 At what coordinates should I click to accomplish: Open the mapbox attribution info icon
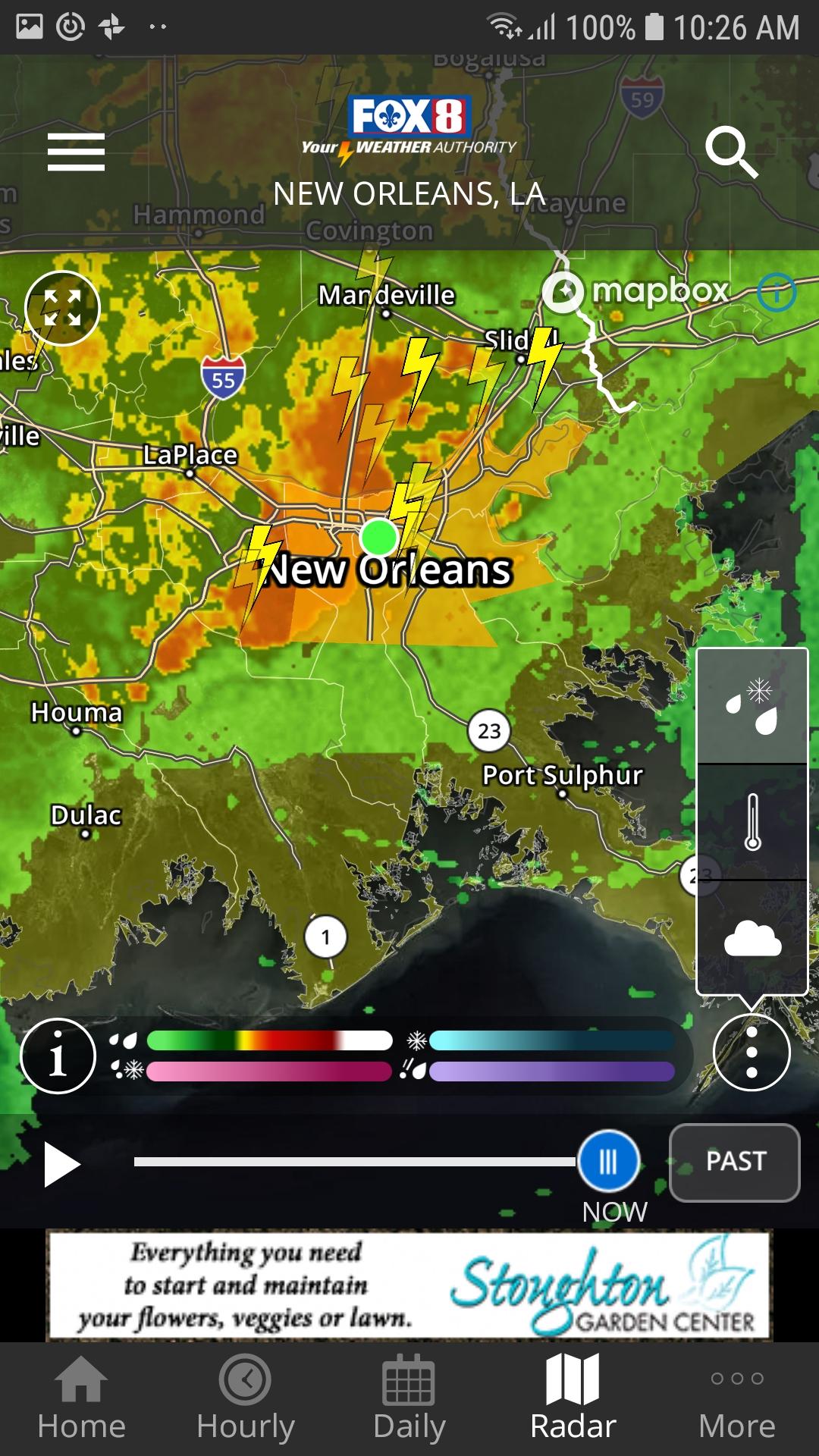[777, 292]
